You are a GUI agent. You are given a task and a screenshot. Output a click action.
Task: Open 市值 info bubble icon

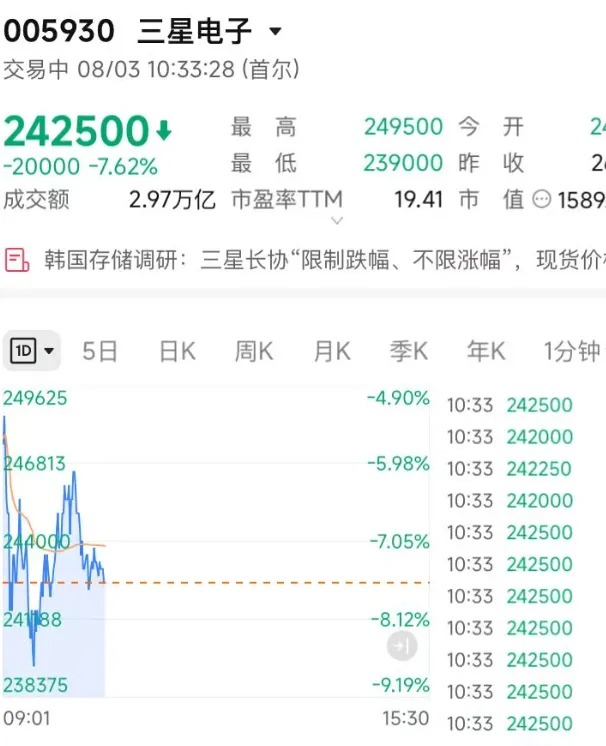541,199
